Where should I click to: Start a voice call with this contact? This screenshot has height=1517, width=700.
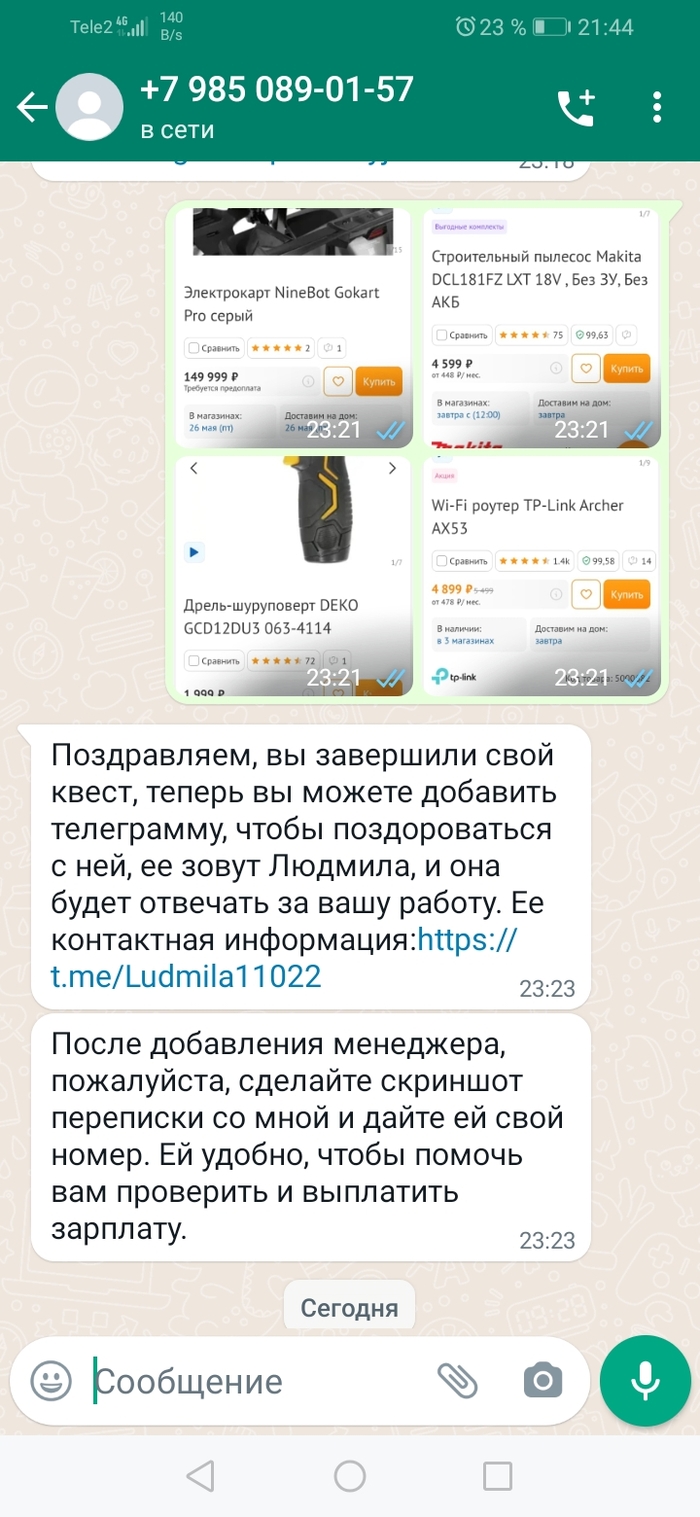coord(575,107)
